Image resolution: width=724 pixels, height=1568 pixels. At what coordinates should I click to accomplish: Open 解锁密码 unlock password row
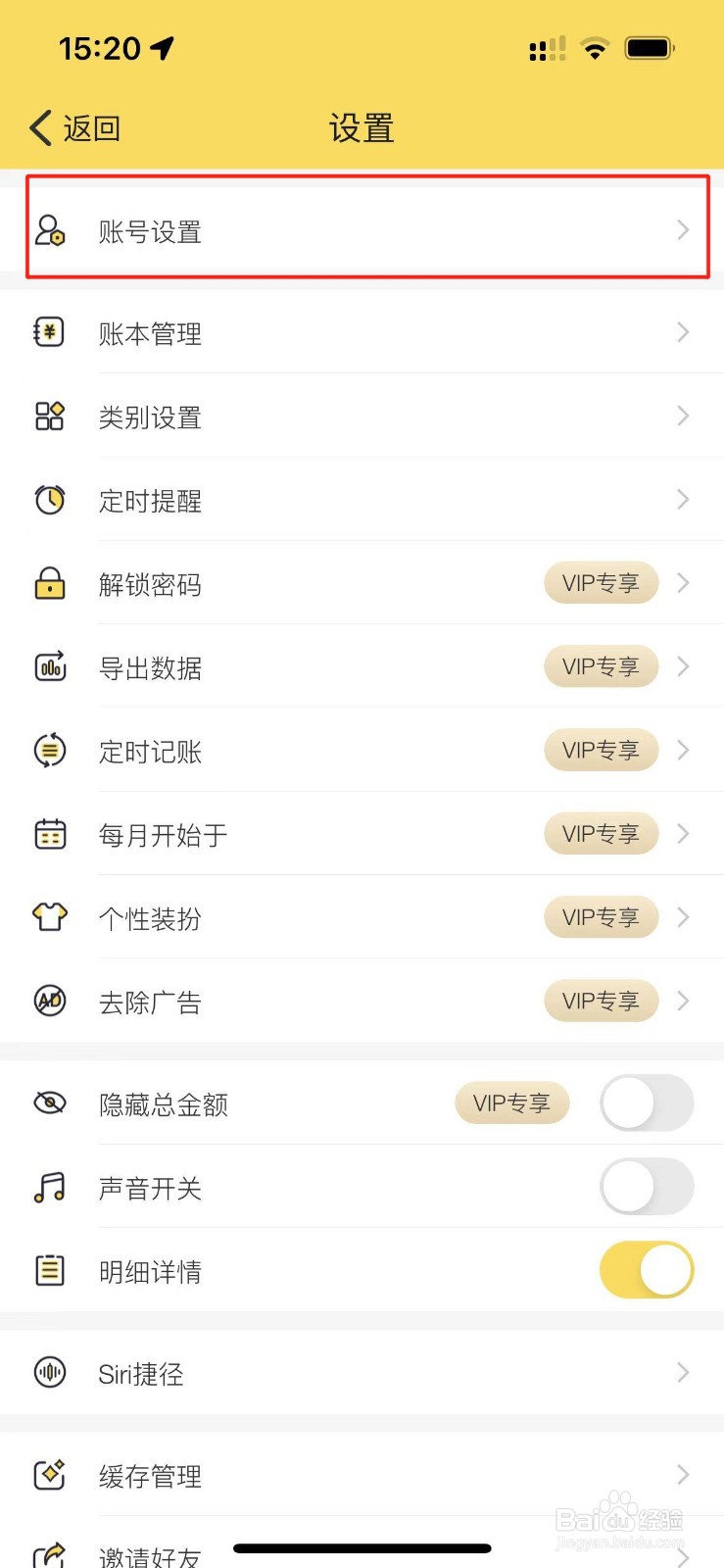pos(362,584)
